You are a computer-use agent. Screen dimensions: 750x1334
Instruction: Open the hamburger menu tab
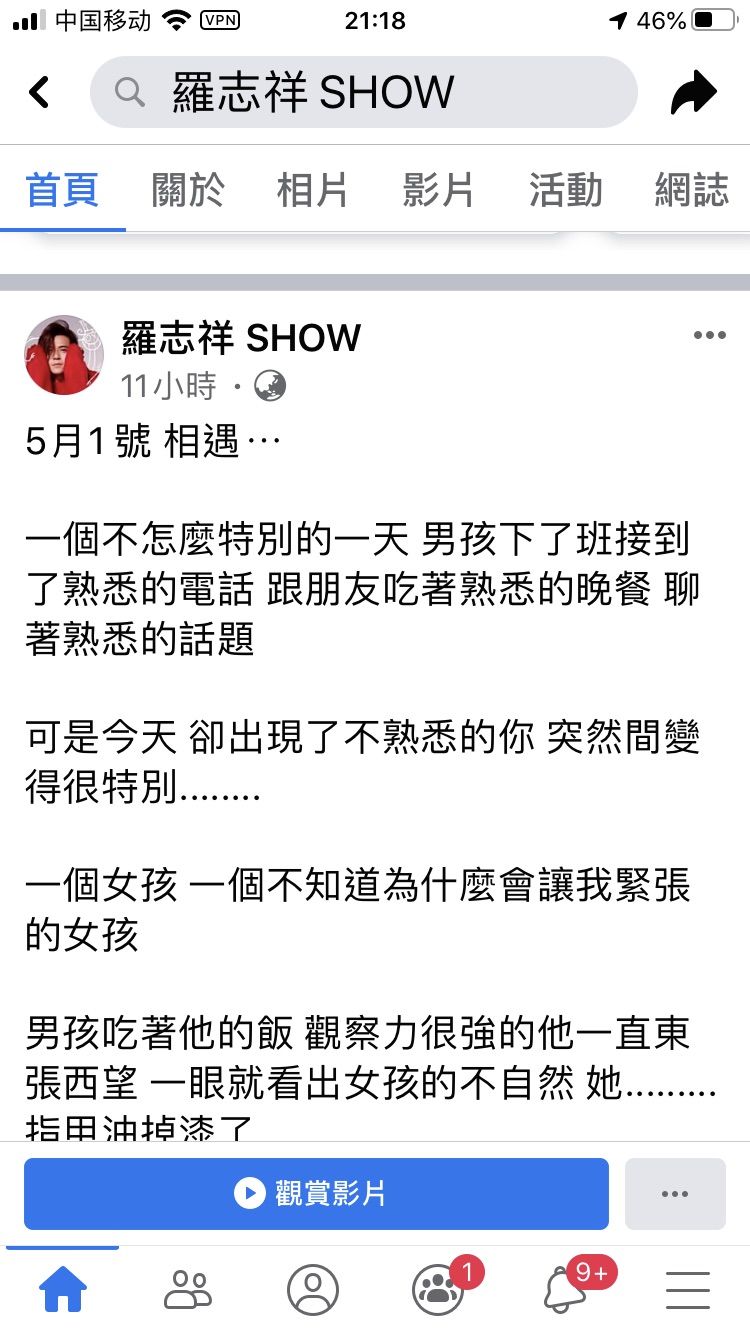click(x=688, y=1290)
